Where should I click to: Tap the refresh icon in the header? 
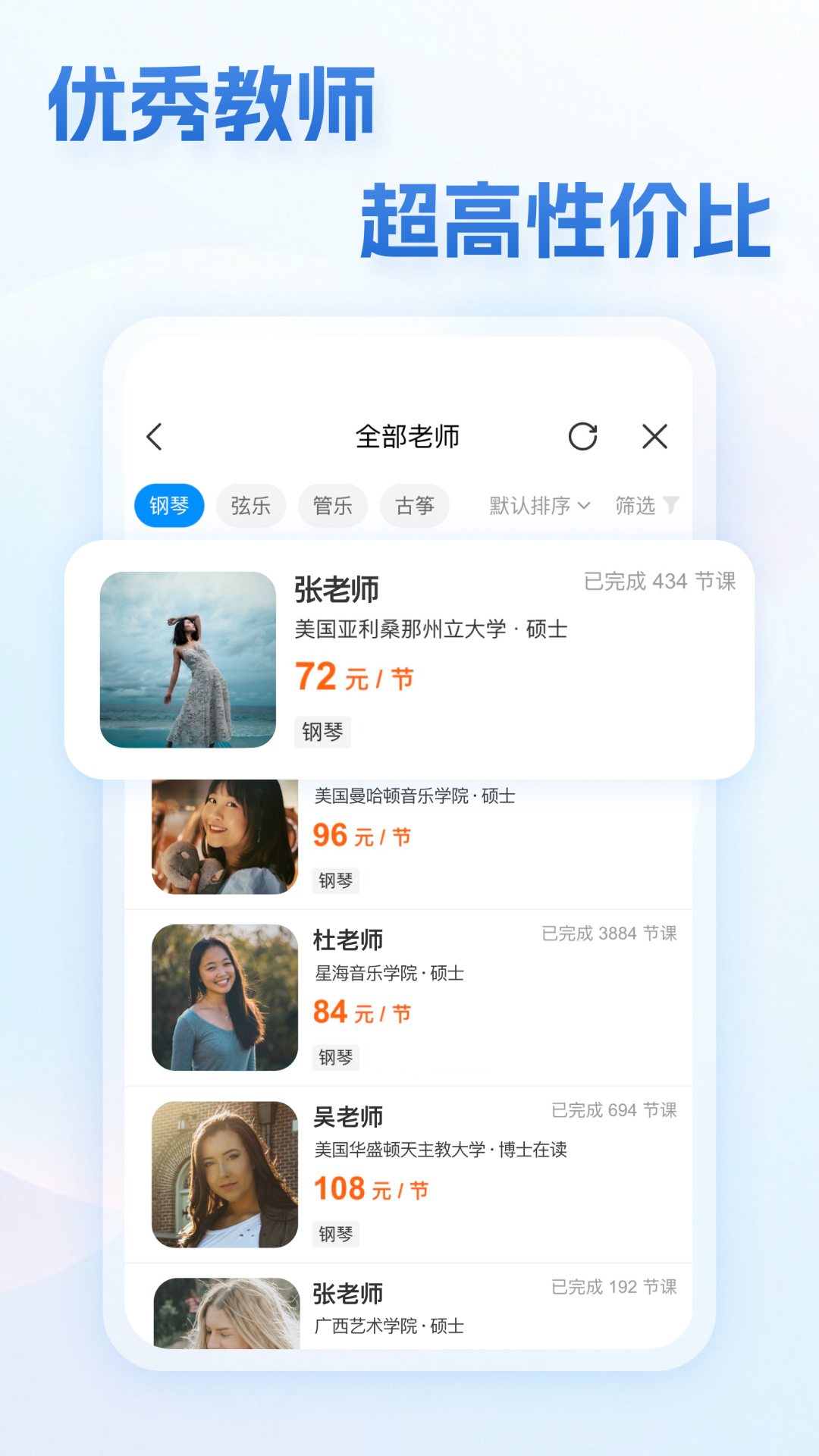point(583,436)
